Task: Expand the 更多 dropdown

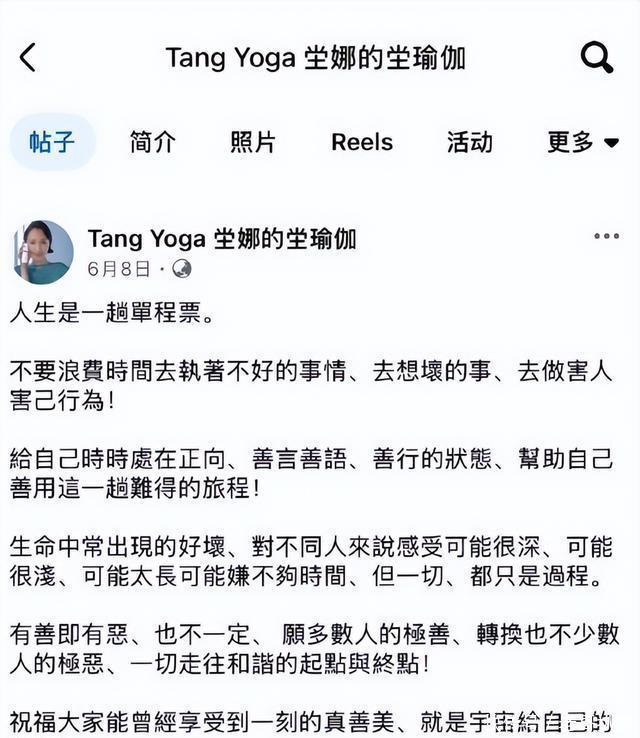Action: (x=583, y=142)
